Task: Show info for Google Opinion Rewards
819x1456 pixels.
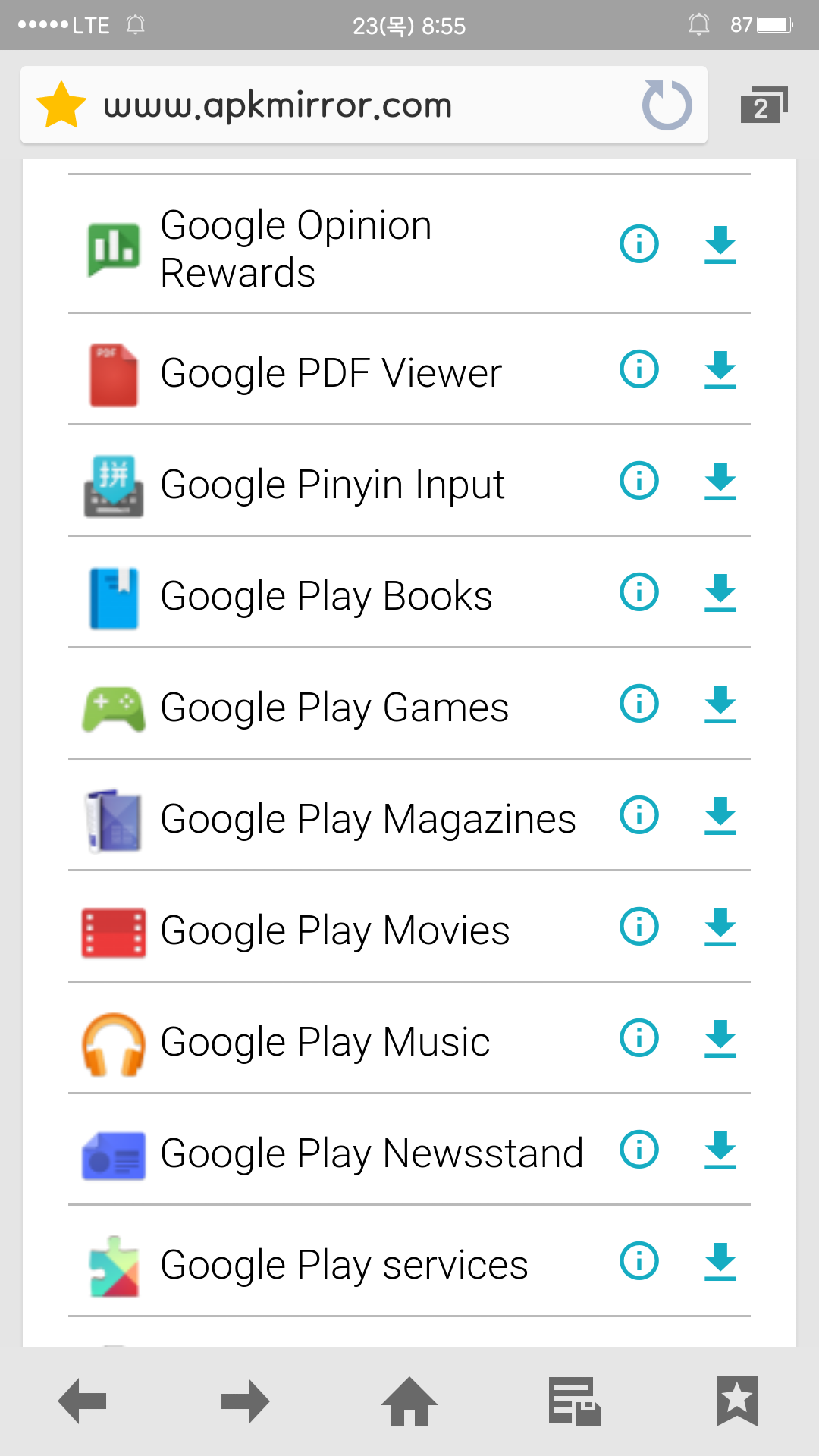Action: pyautogui.click(x=639, y=244)
